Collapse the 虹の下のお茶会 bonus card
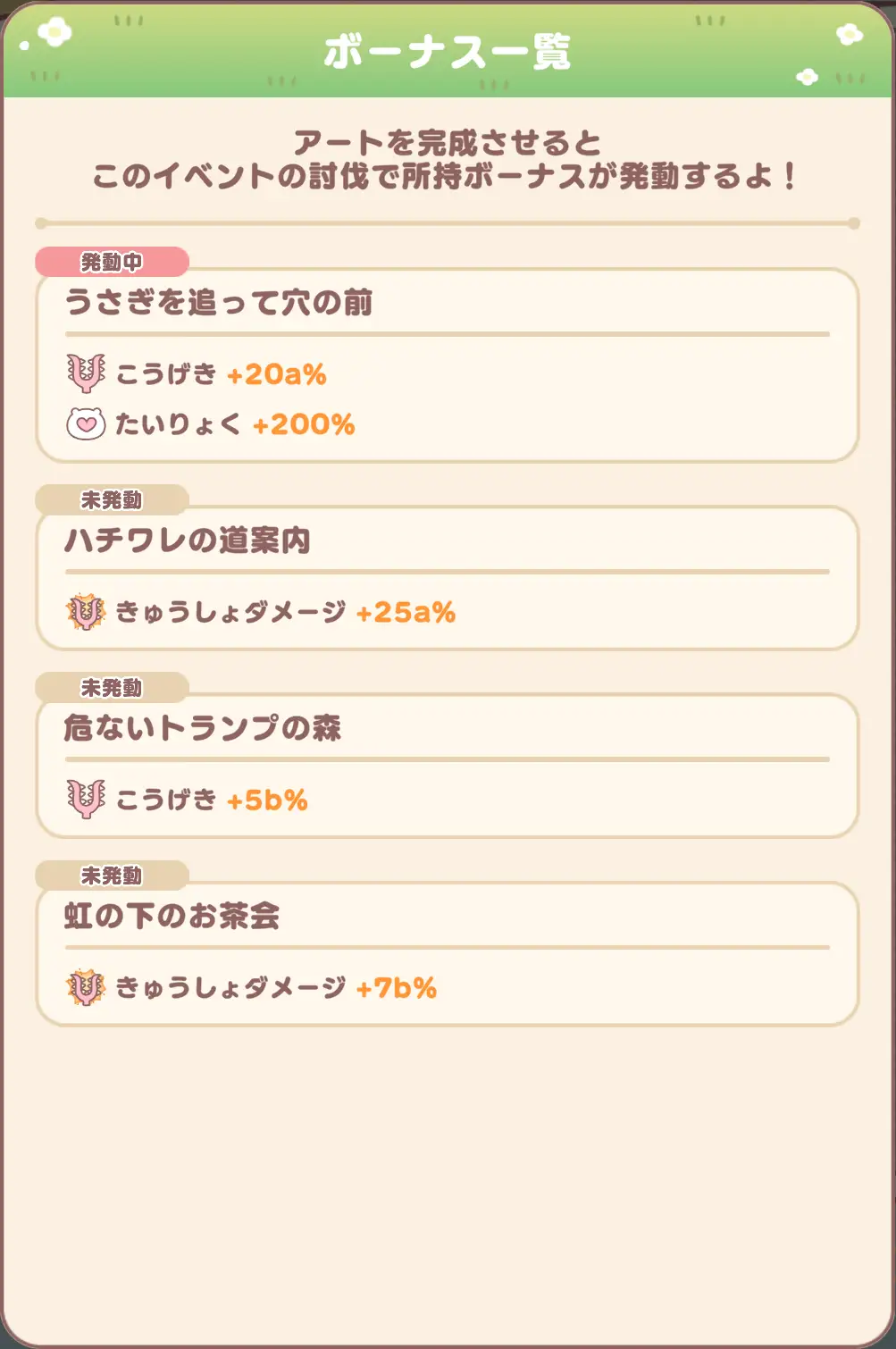The width and height of the screenshot is (896, 1349). (x=447, y=951)
